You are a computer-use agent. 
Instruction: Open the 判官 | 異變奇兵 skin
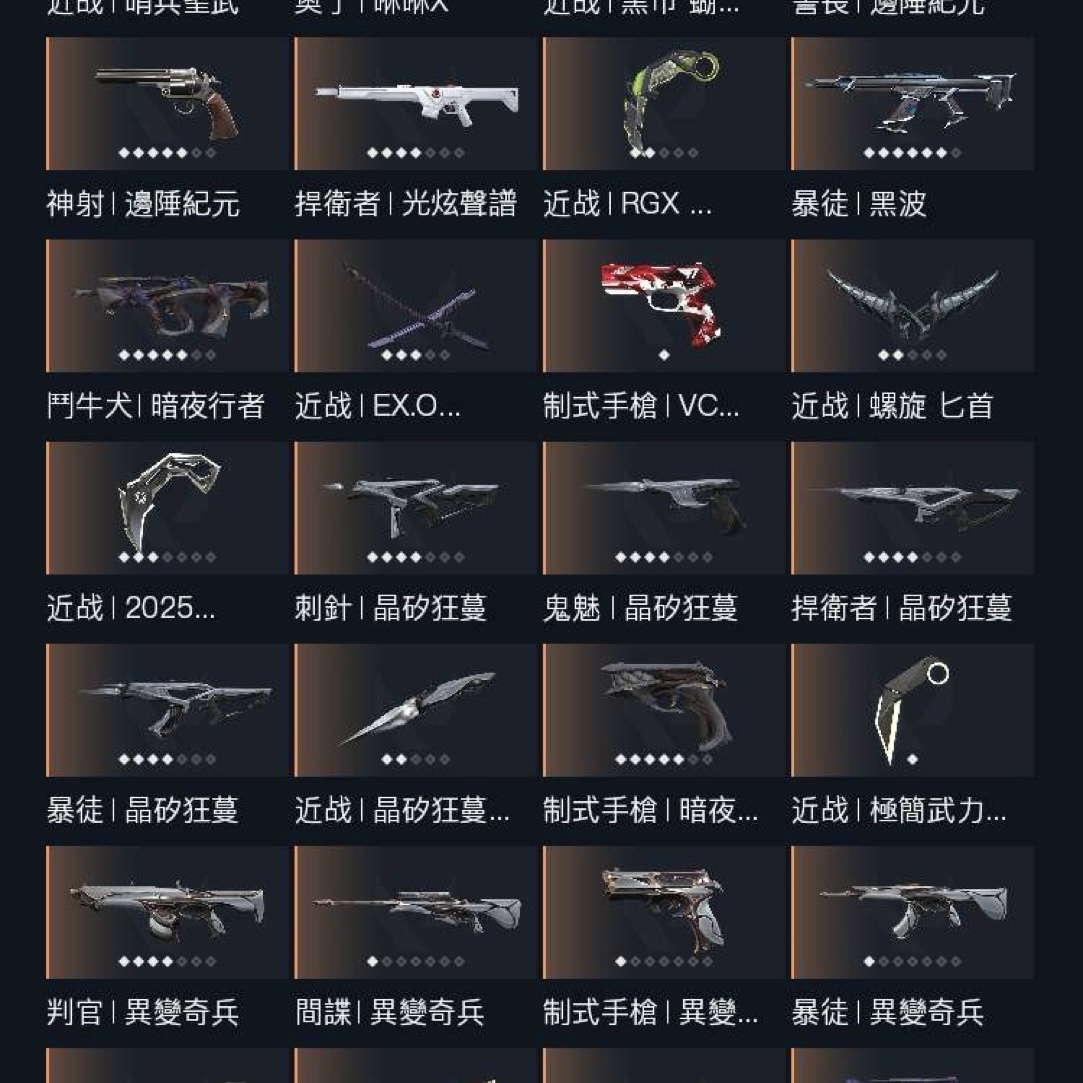[x=167, y=912]
